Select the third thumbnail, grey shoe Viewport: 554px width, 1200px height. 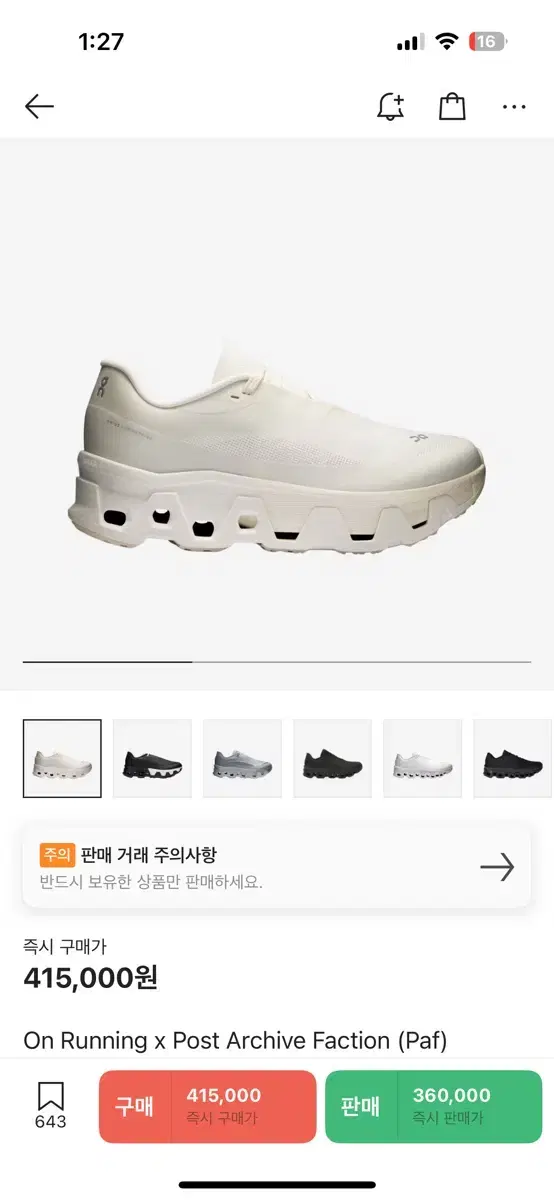click(x=242, y=758)
